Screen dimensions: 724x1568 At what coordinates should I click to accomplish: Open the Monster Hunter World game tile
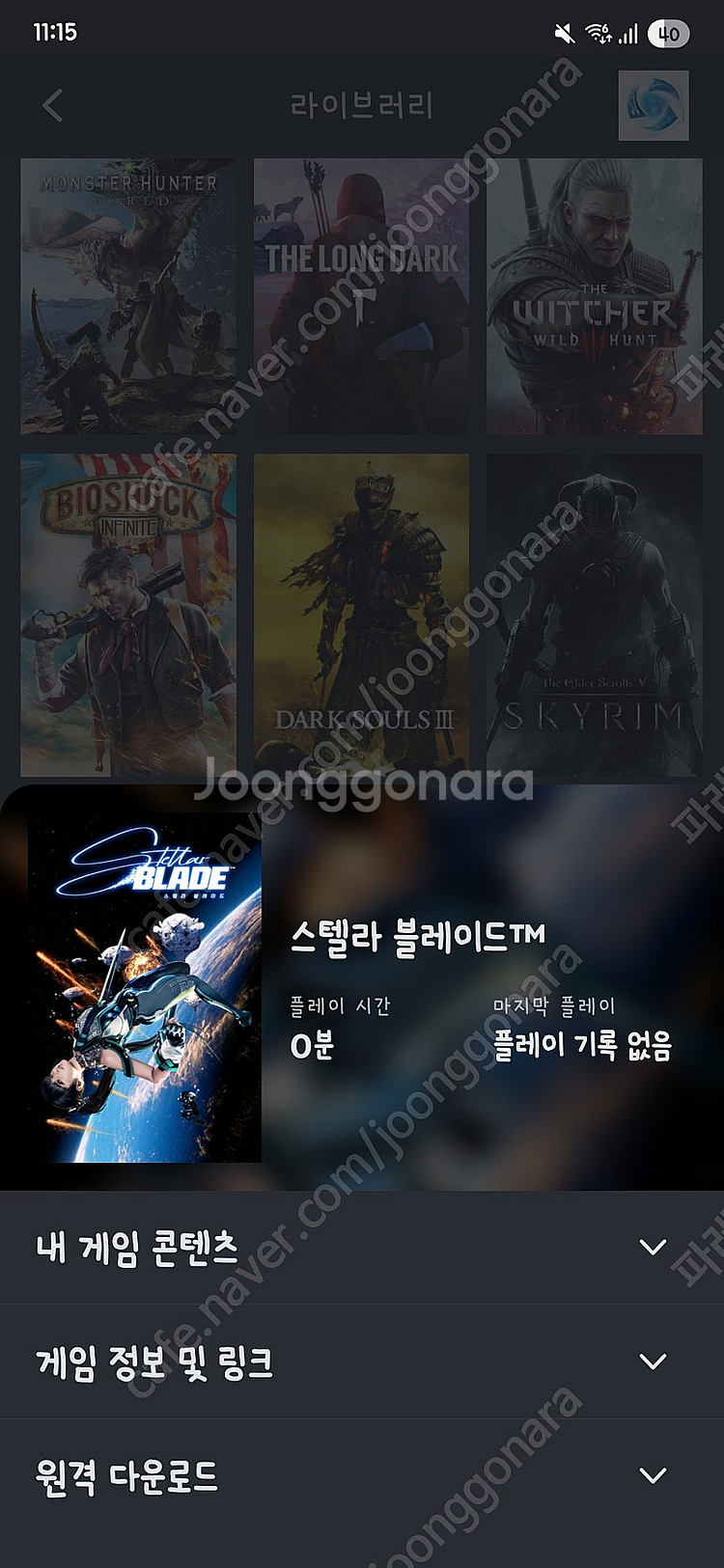(x=128, y=296)
